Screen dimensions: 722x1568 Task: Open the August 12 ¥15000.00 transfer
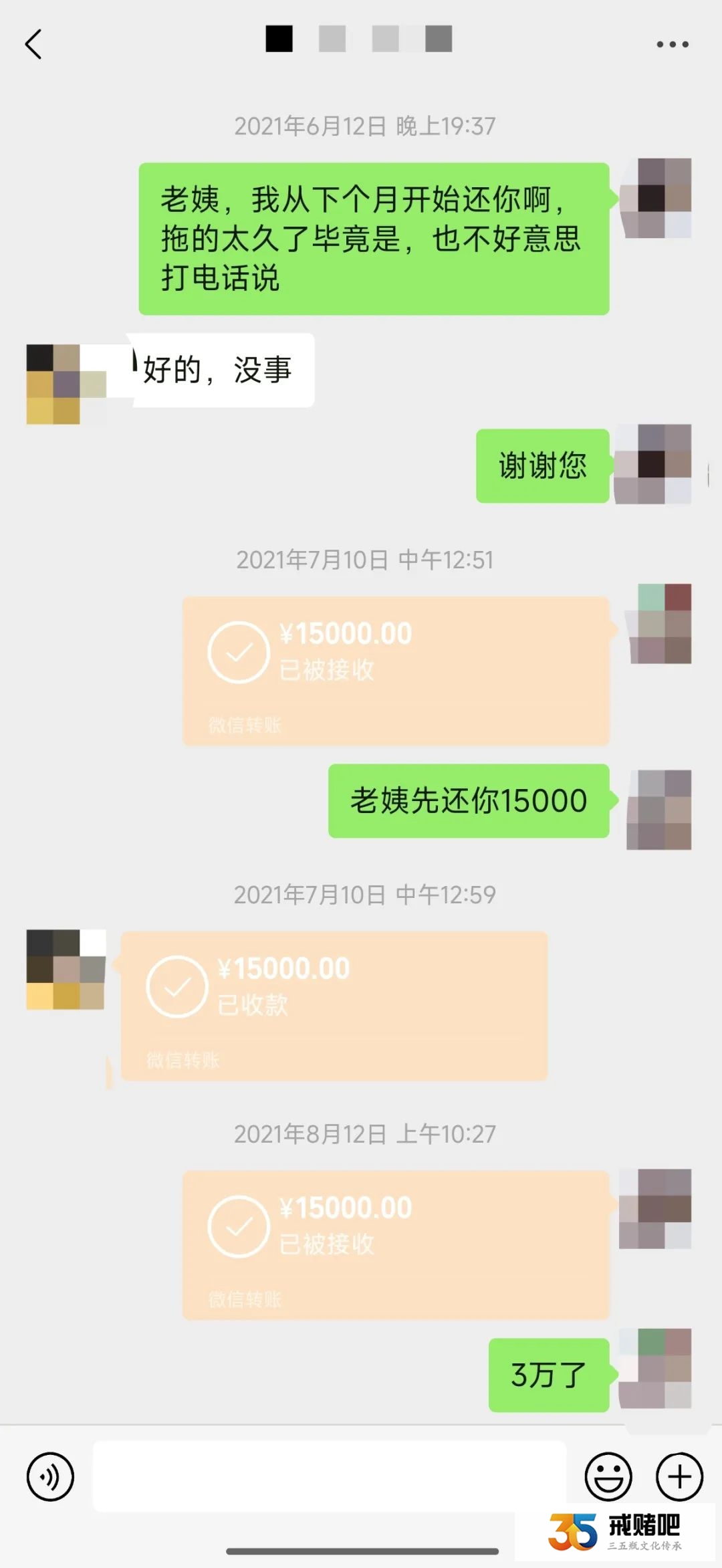pyautogui.click(x=396, y=1245)
